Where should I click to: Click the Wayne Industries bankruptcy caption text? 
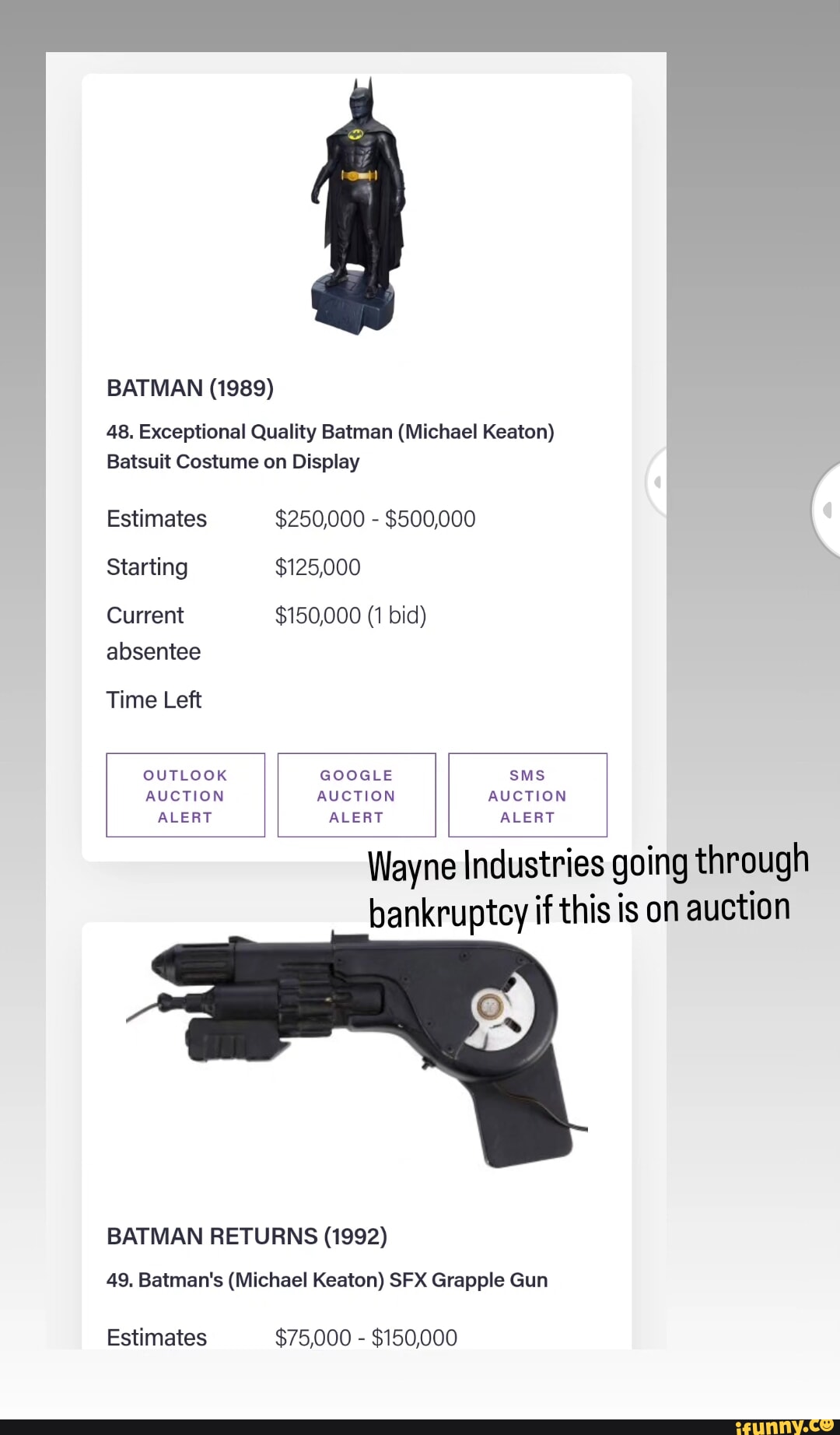tap(579, 883)
